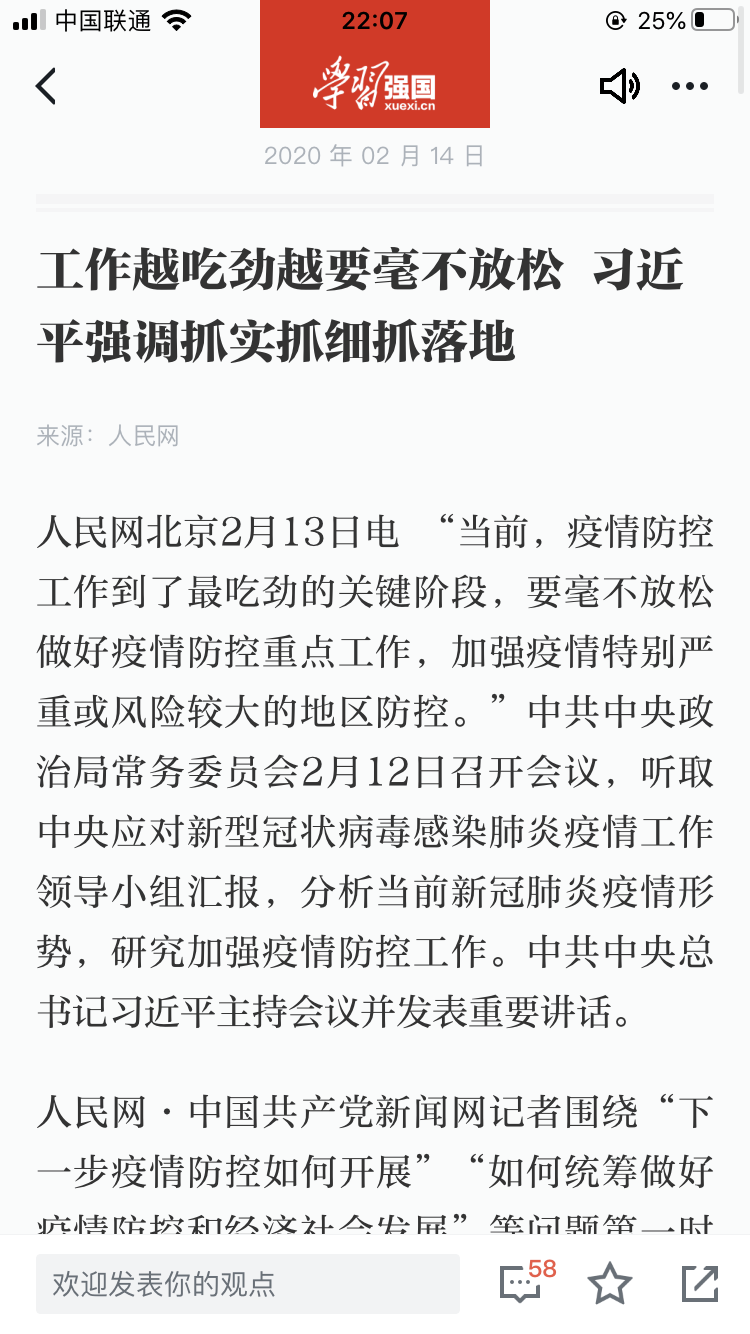The width and height of the screenshot is (750, 1334).
Task: Go back to the previous page
Action: pyautogui.click(x=46, y=87)
